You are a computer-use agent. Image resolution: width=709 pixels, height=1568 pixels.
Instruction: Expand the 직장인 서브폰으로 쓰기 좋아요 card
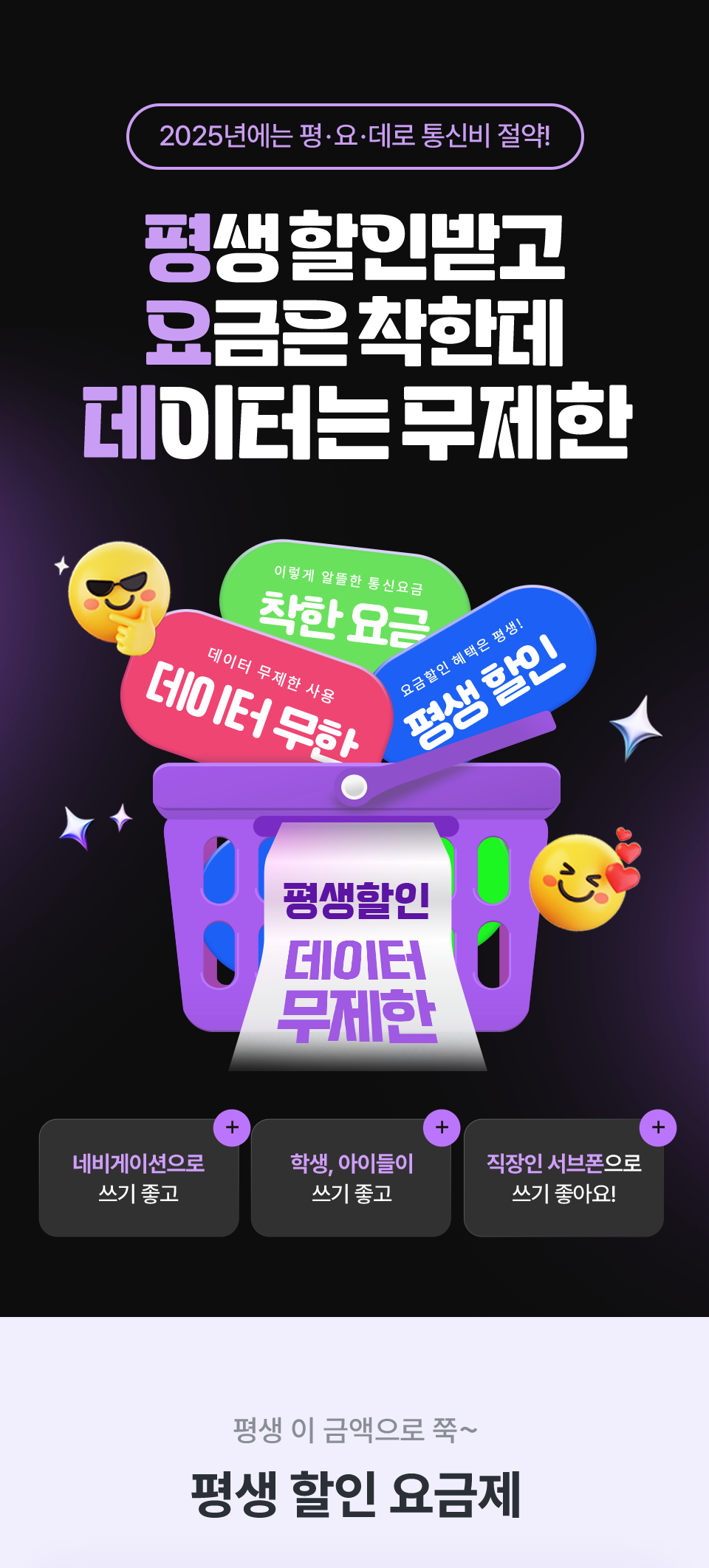tap(658, 1127)
